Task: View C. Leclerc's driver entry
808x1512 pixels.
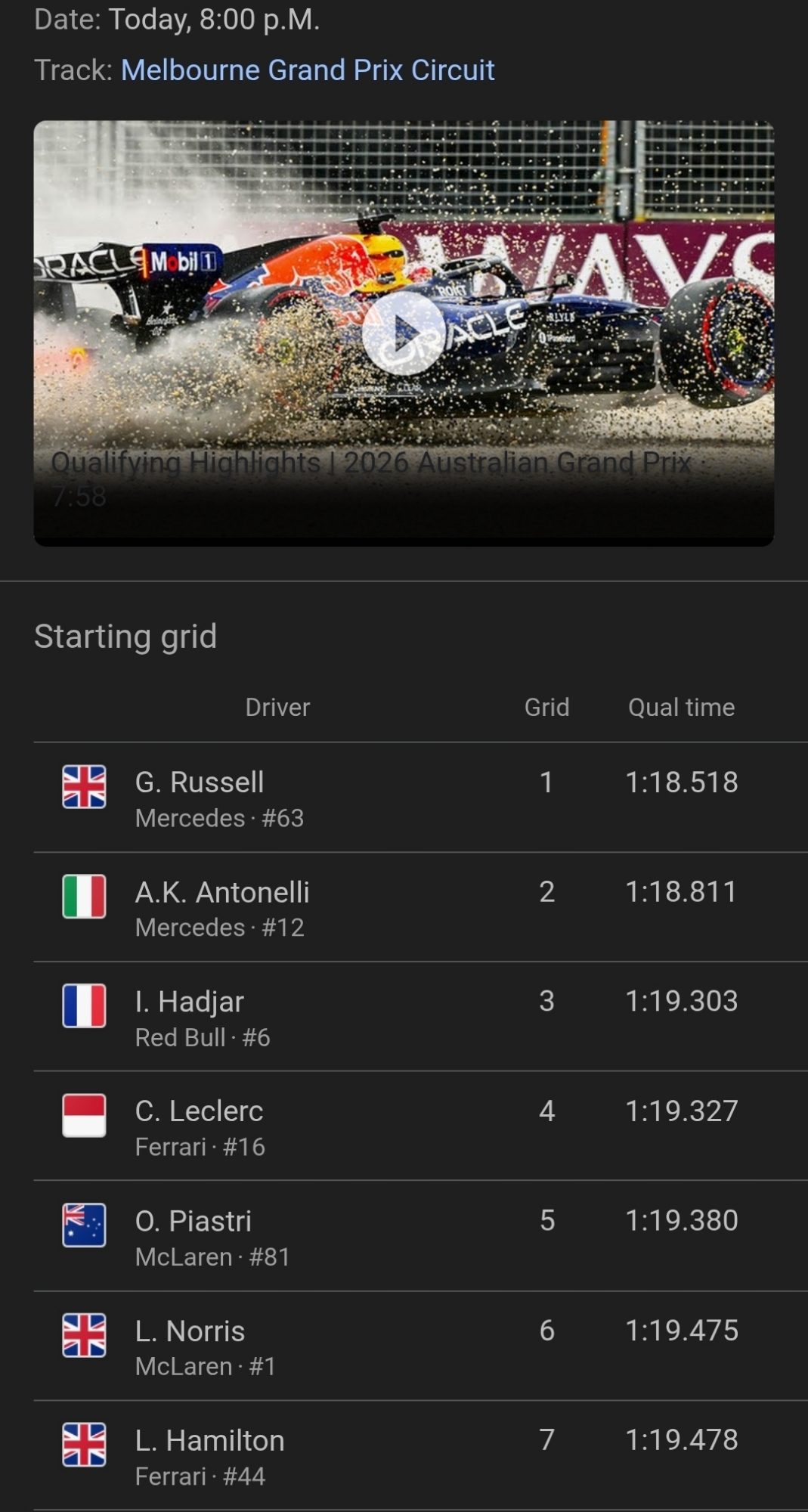Action: tap(199, 1112)
